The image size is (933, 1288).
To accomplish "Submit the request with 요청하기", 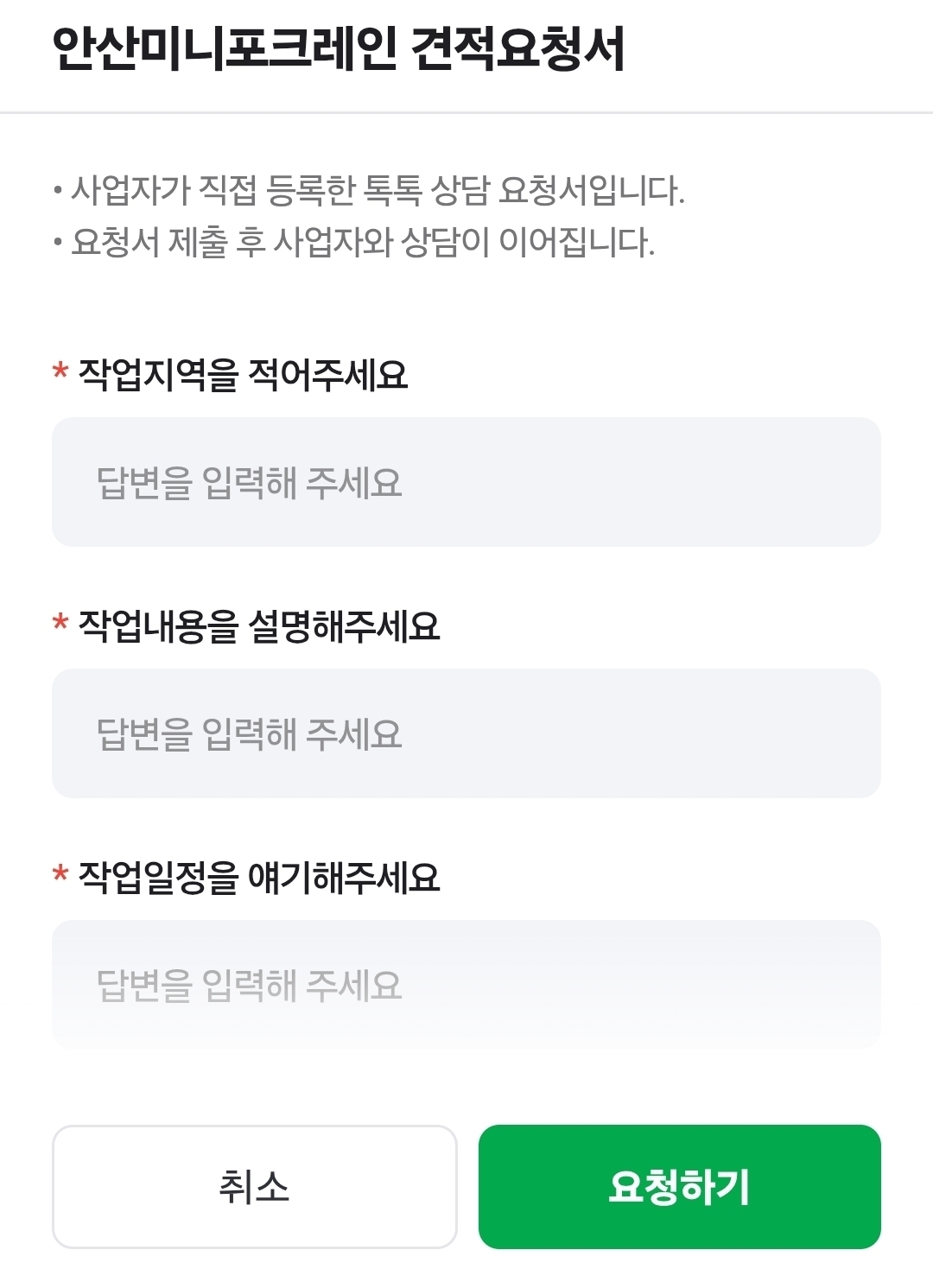I will [680, 1187].
